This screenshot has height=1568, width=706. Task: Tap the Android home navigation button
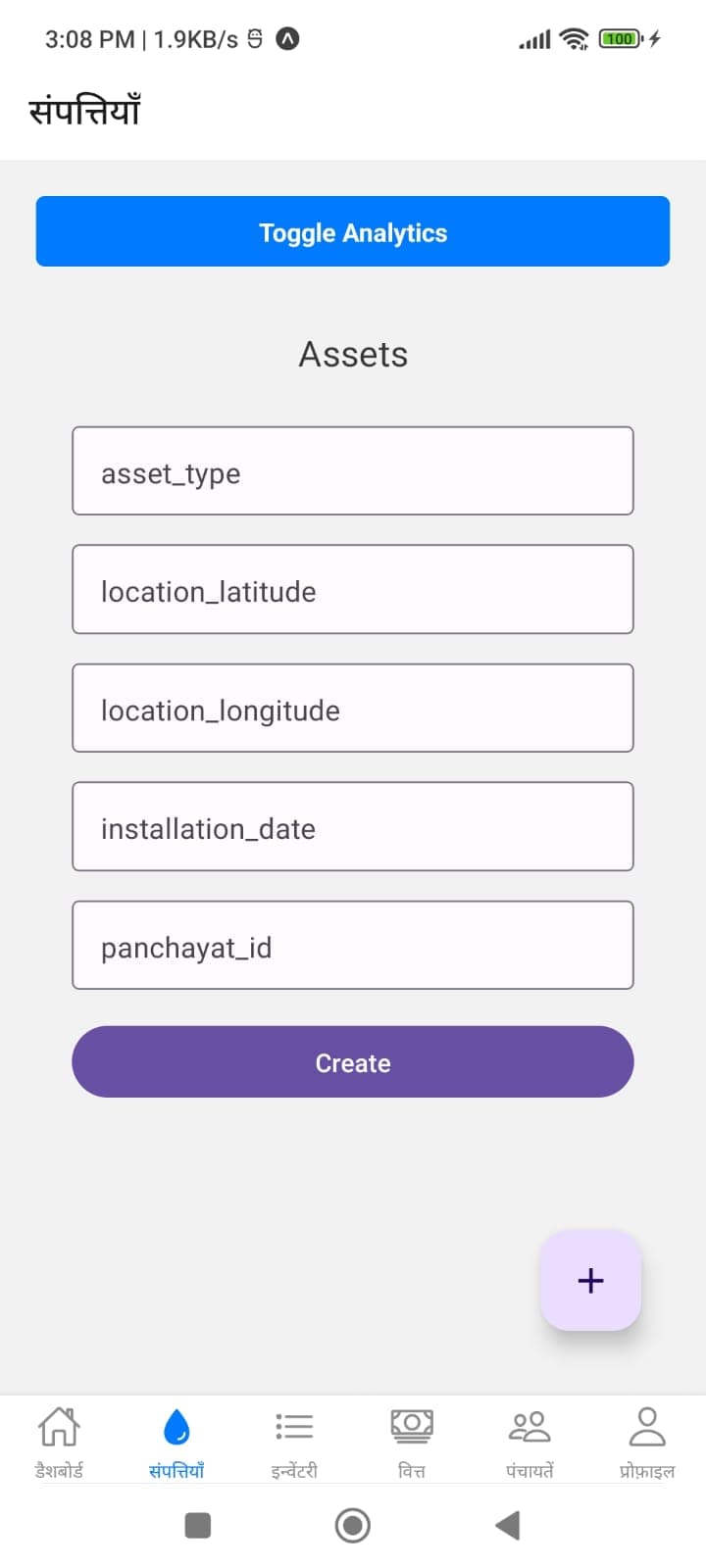(353, 1525)
